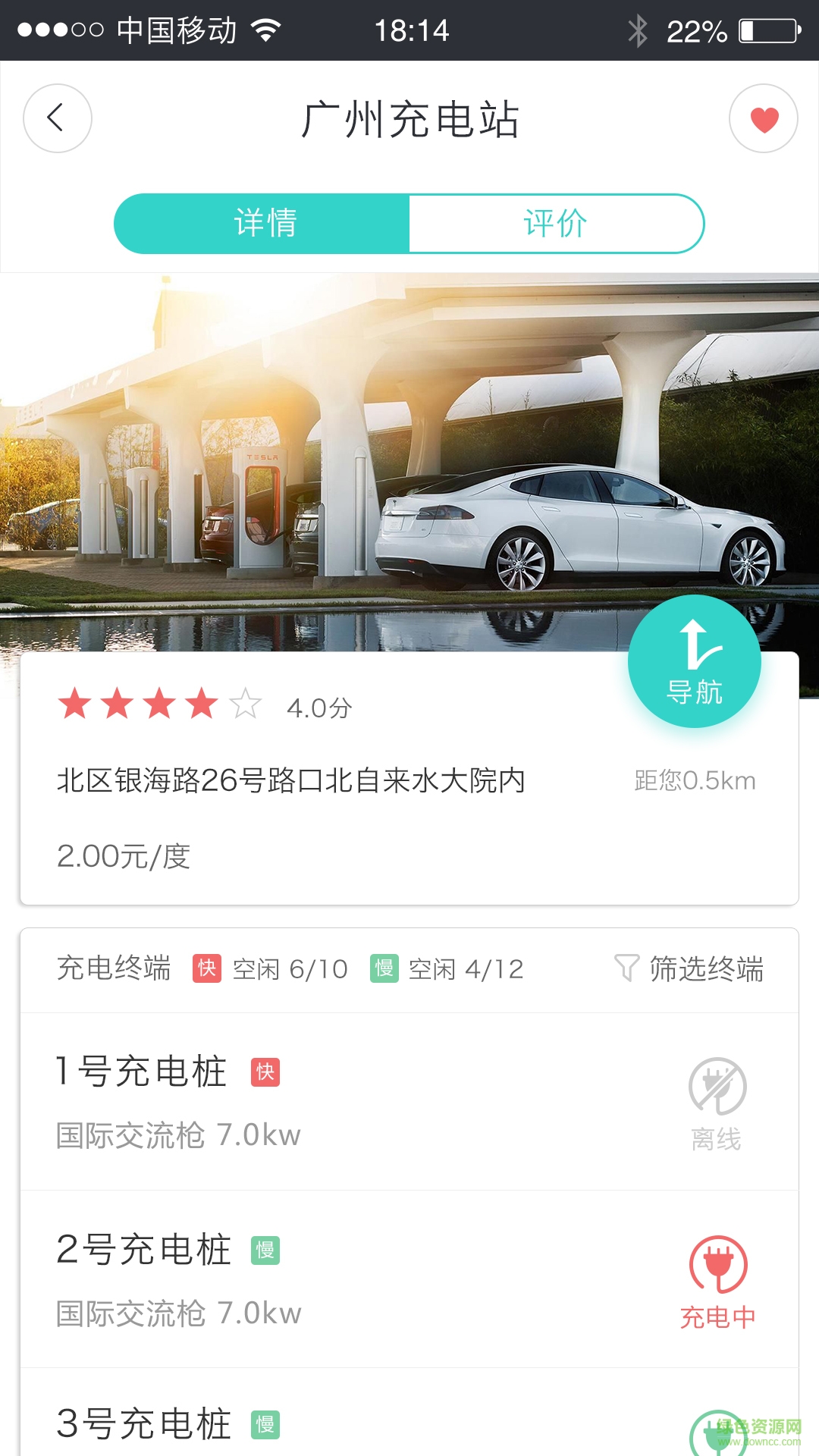Expand details for 1号充电桩
This screenshot has height=1456, width=819.
coord(303,1100)
